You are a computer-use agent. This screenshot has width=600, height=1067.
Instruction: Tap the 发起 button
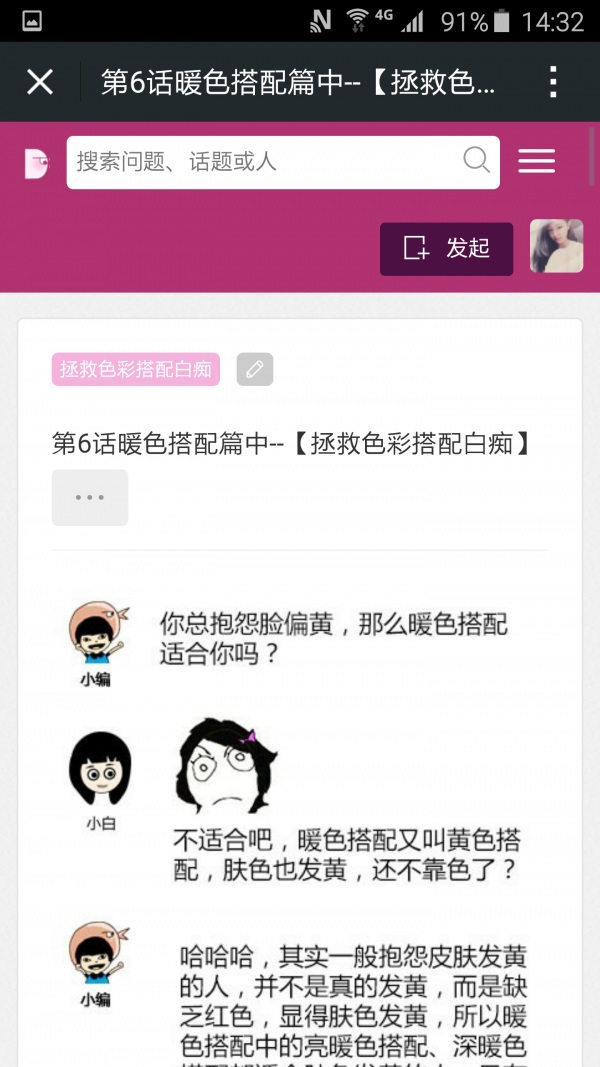click(x=446, y=248)
